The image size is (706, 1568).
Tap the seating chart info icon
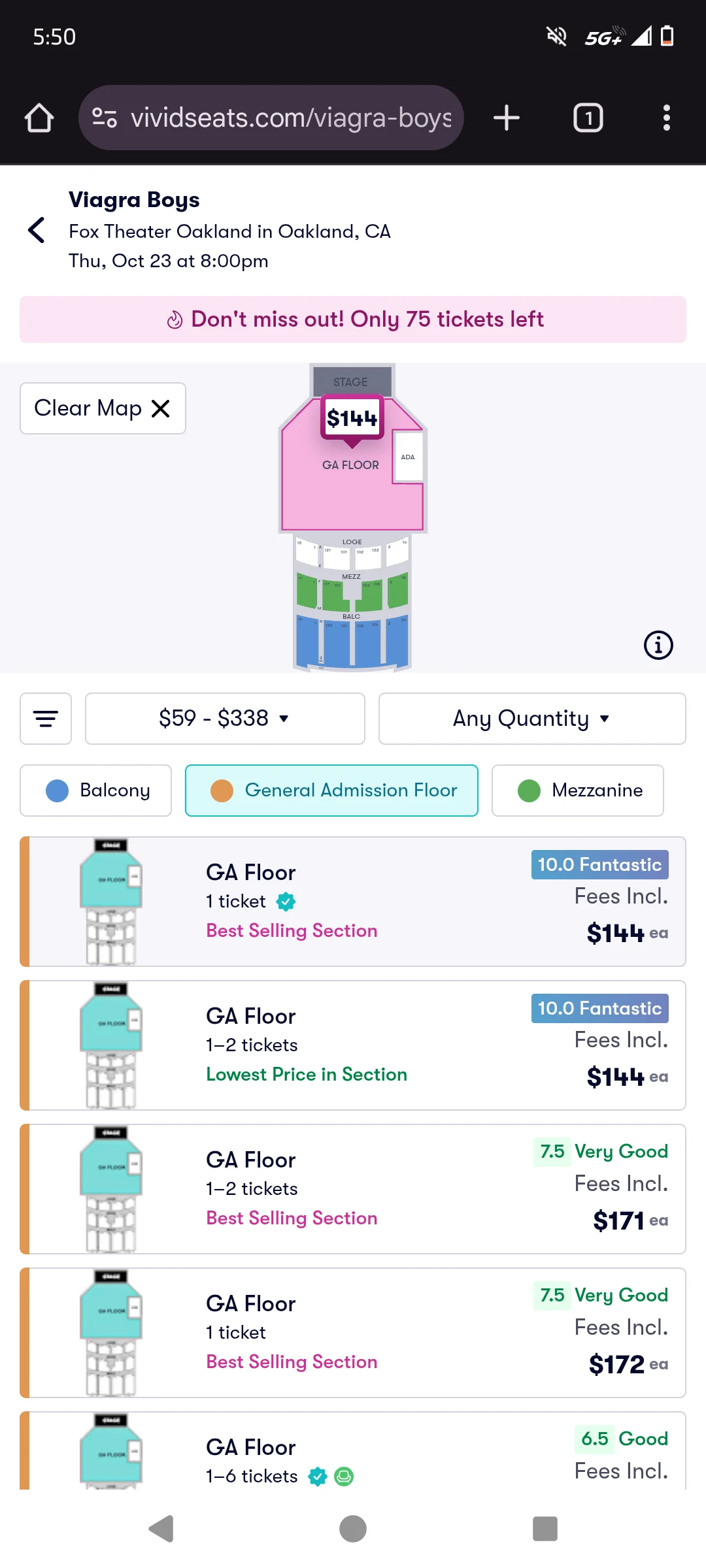tap(658, 645)
